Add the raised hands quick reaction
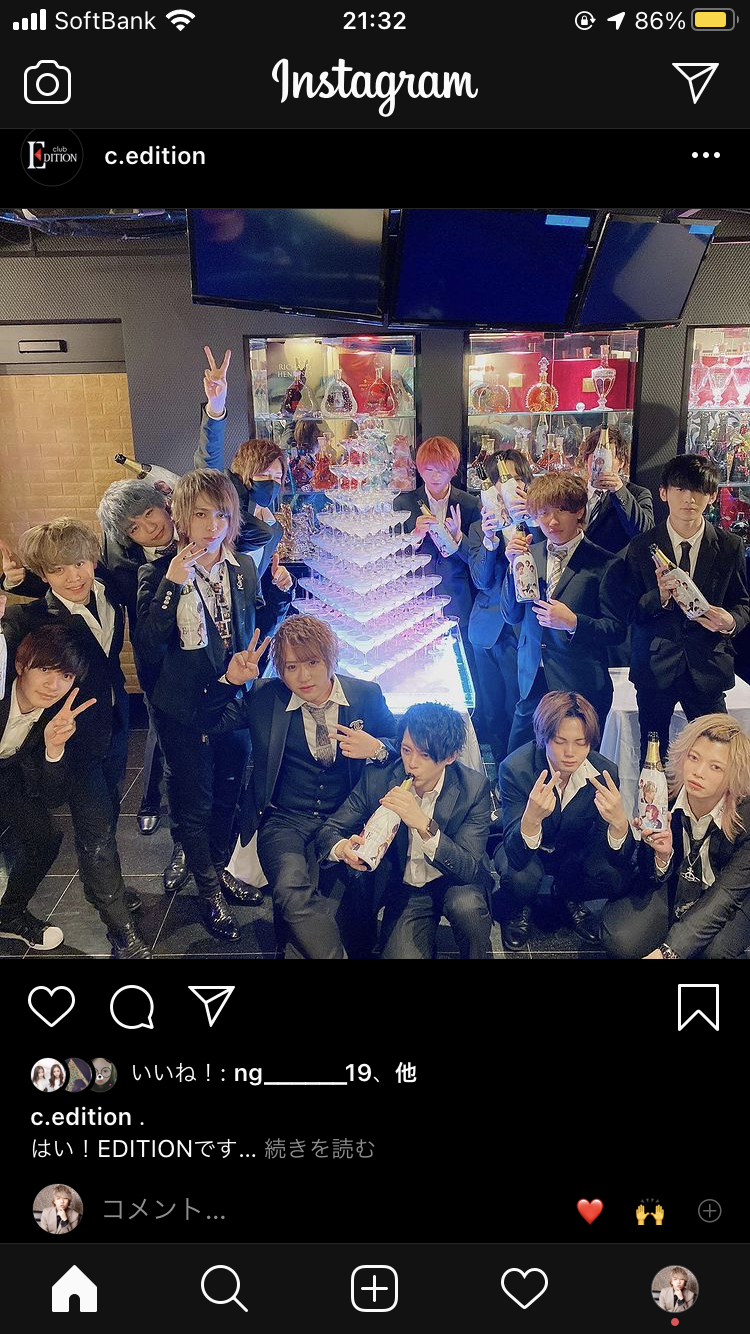This screenshot has width=750, height=1334. pyautogui.click(x=650, y=1211)
